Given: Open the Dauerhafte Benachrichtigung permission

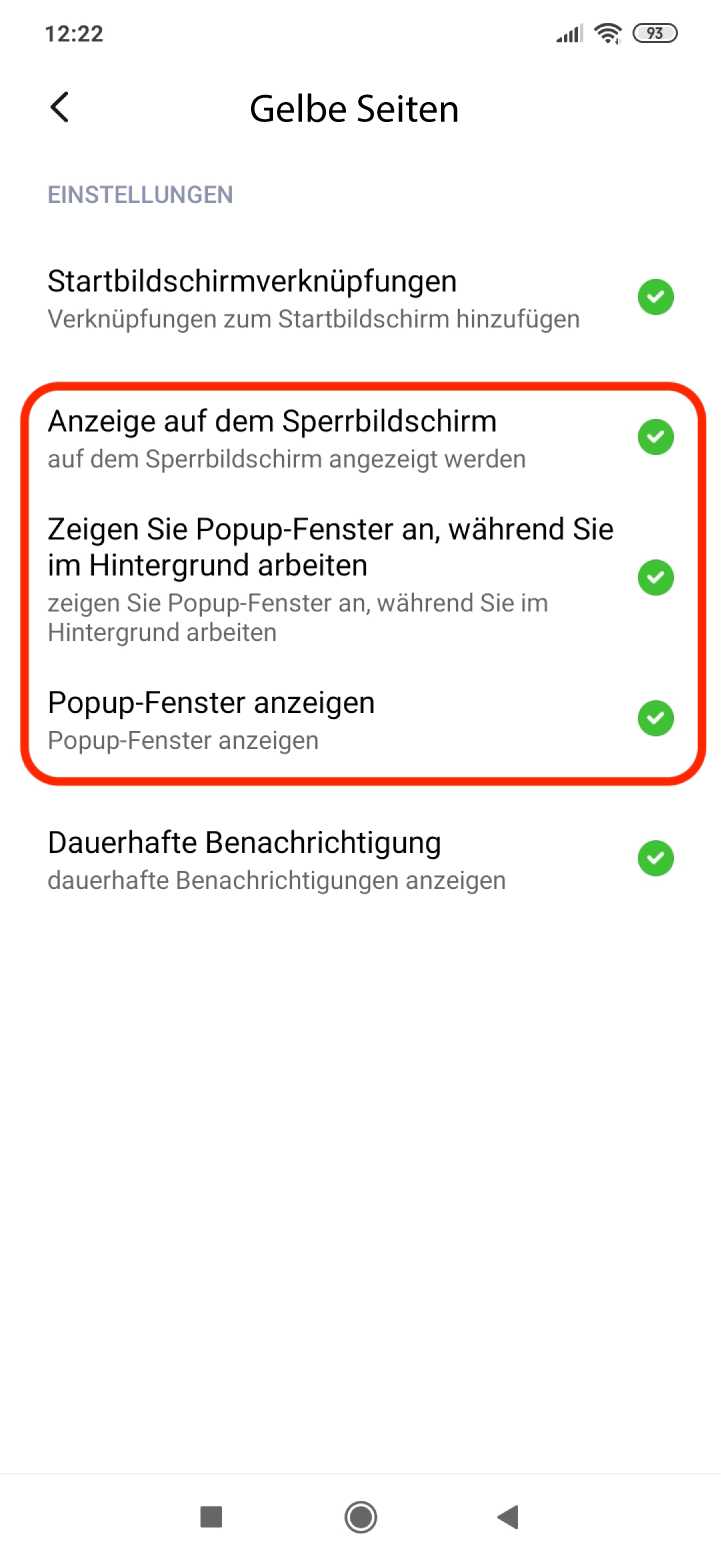Looking at the screenshot, I should 360,859.
